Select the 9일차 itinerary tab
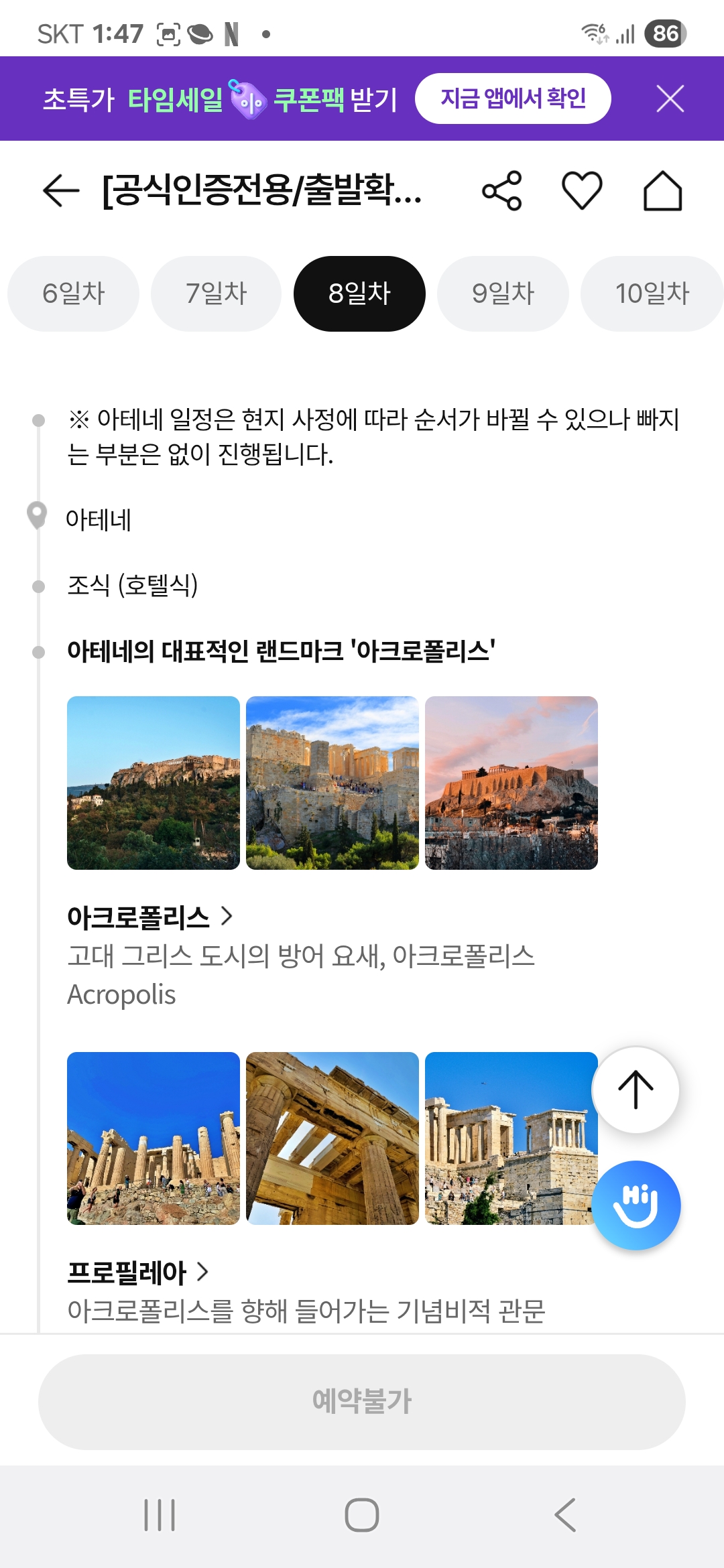This screenshot has width=724, height=1568. point(503,293)
